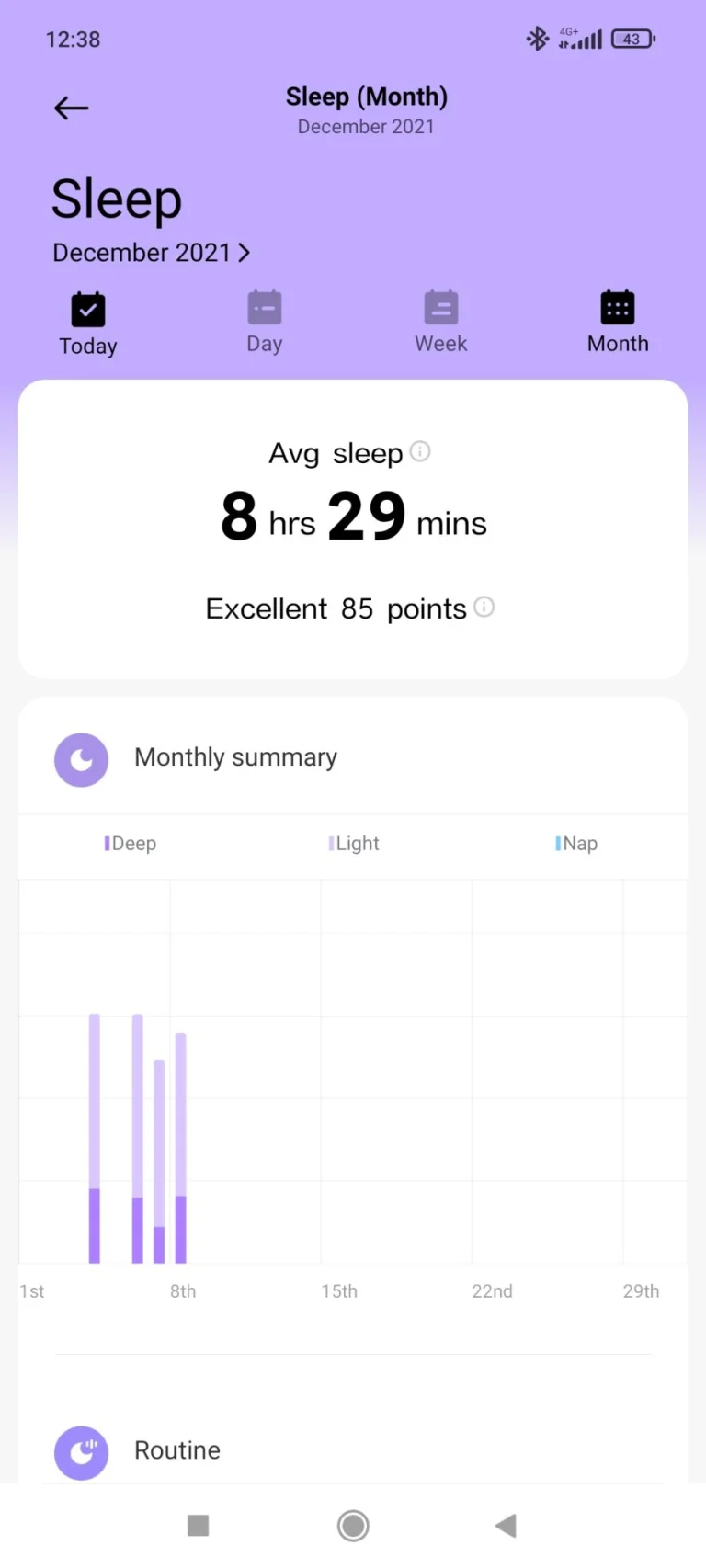Tap the 15th date label on chart

tap(339, 1290)
